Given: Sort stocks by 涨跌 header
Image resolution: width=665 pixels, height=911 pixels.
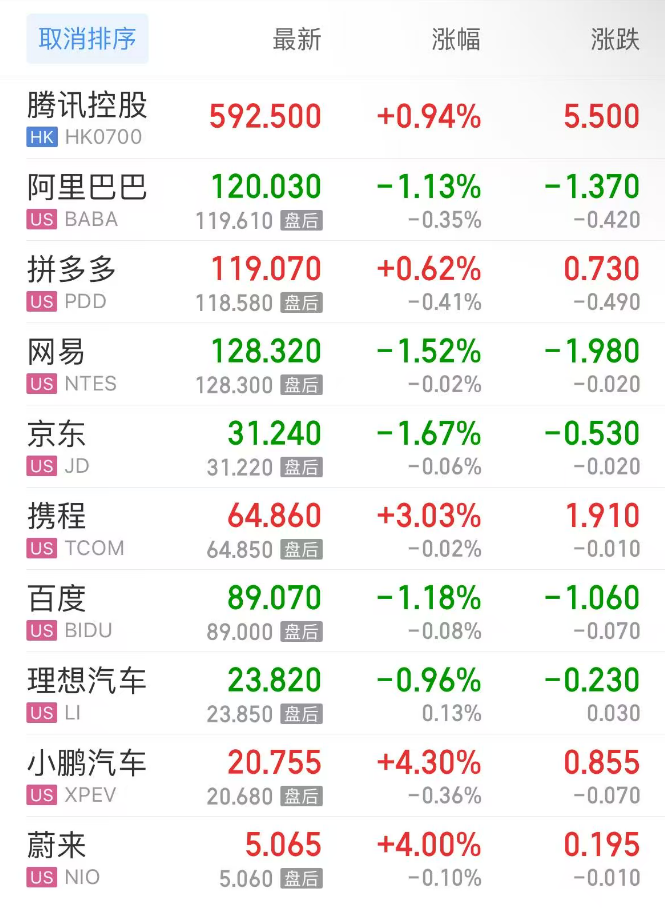Looking at the screenshot, I should 614,39.
